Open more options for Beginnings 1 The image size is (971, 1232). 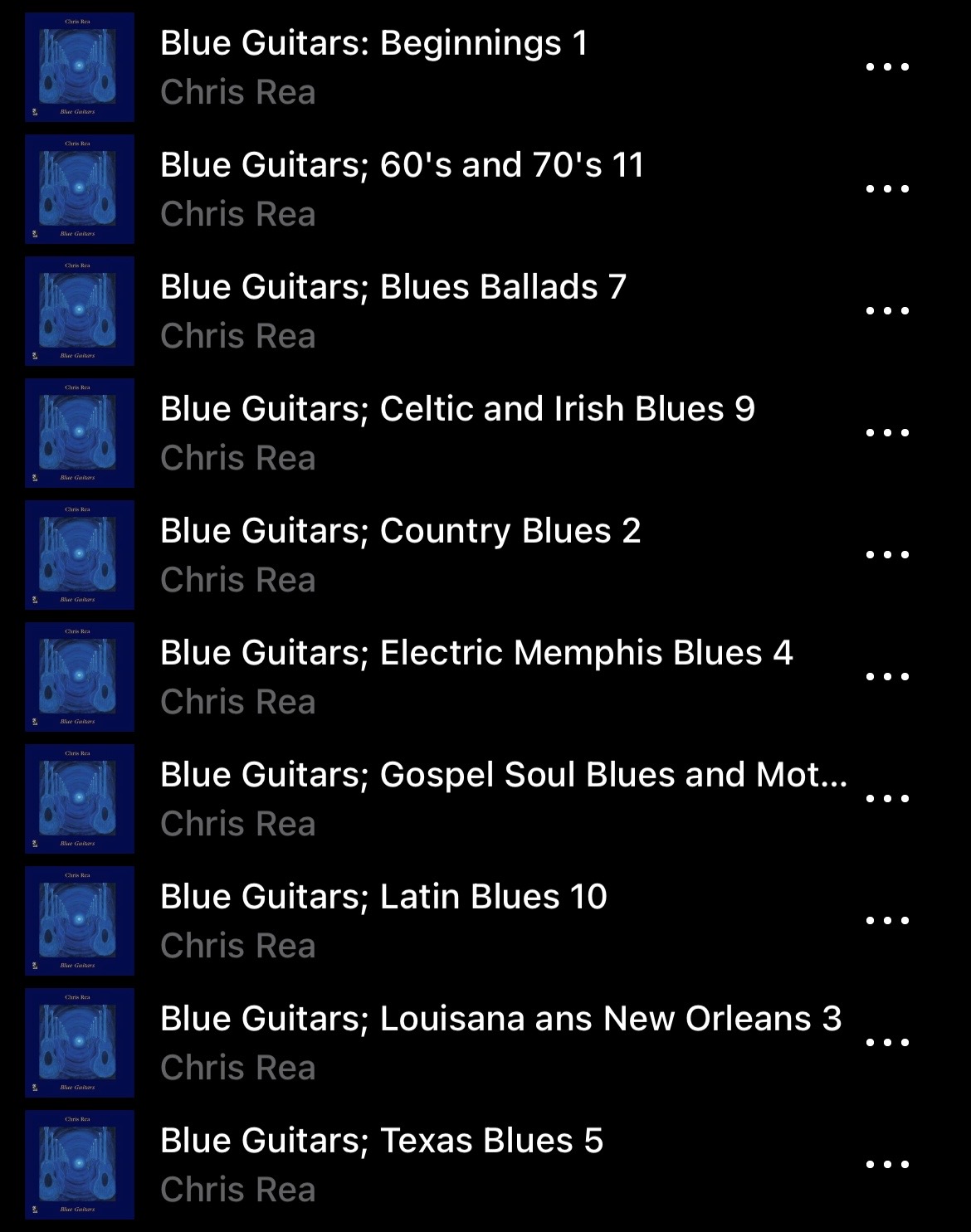(x=887, y=66)
